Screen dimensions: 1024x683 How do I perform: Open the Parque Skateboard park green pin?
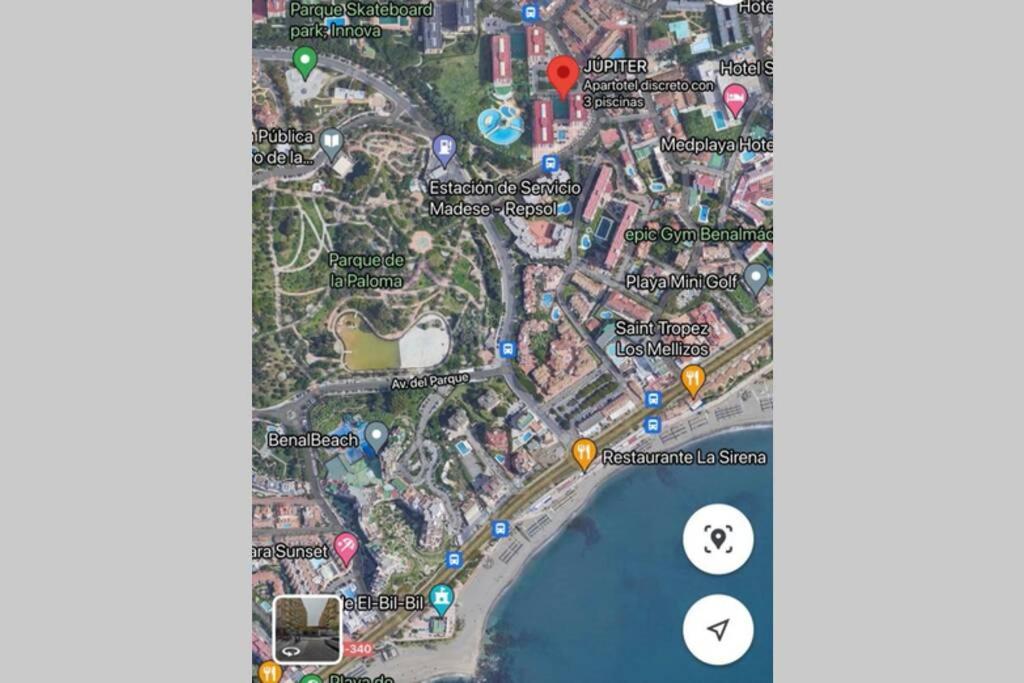click(305, 63)
